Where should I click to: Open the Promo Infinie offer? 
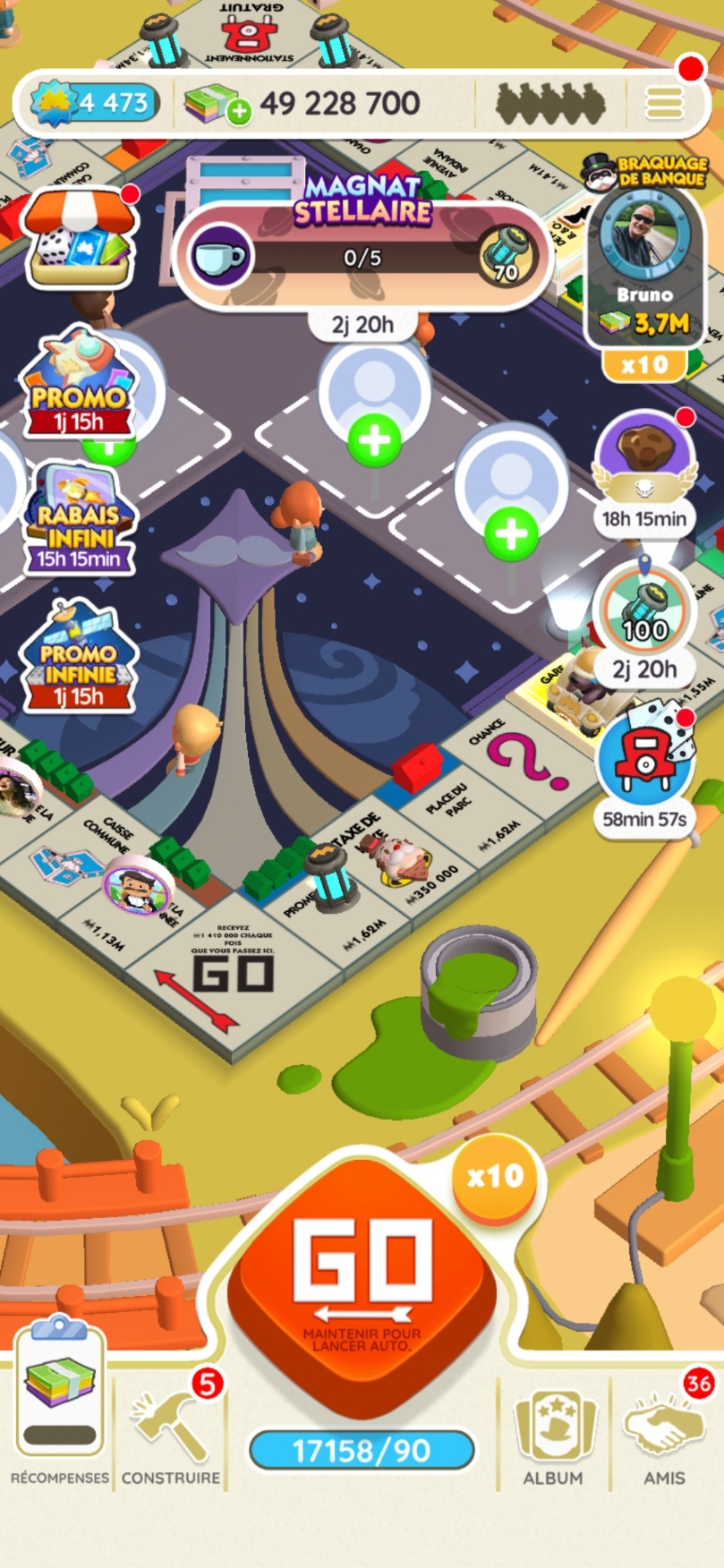[x=79, y=658]
